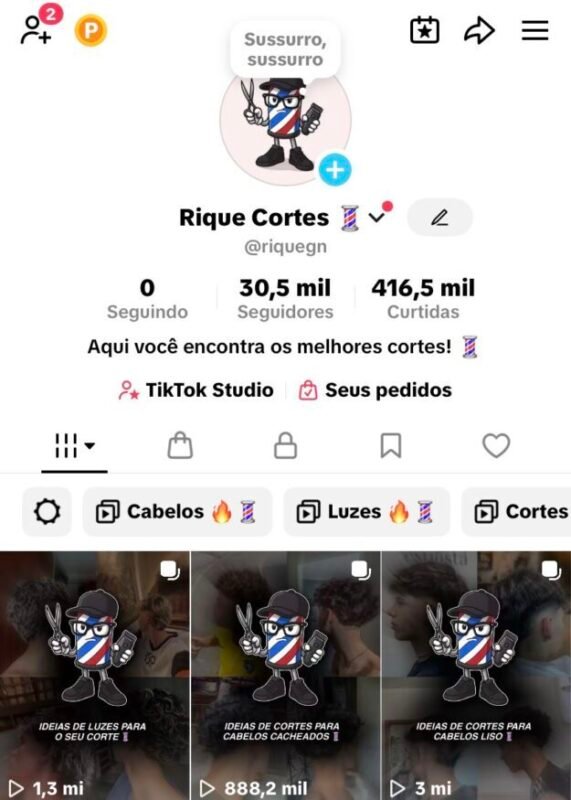The width and height of the screenshot is (571, 800).
Task: Select the Luzes playlist chip
Action: (367, 512)
